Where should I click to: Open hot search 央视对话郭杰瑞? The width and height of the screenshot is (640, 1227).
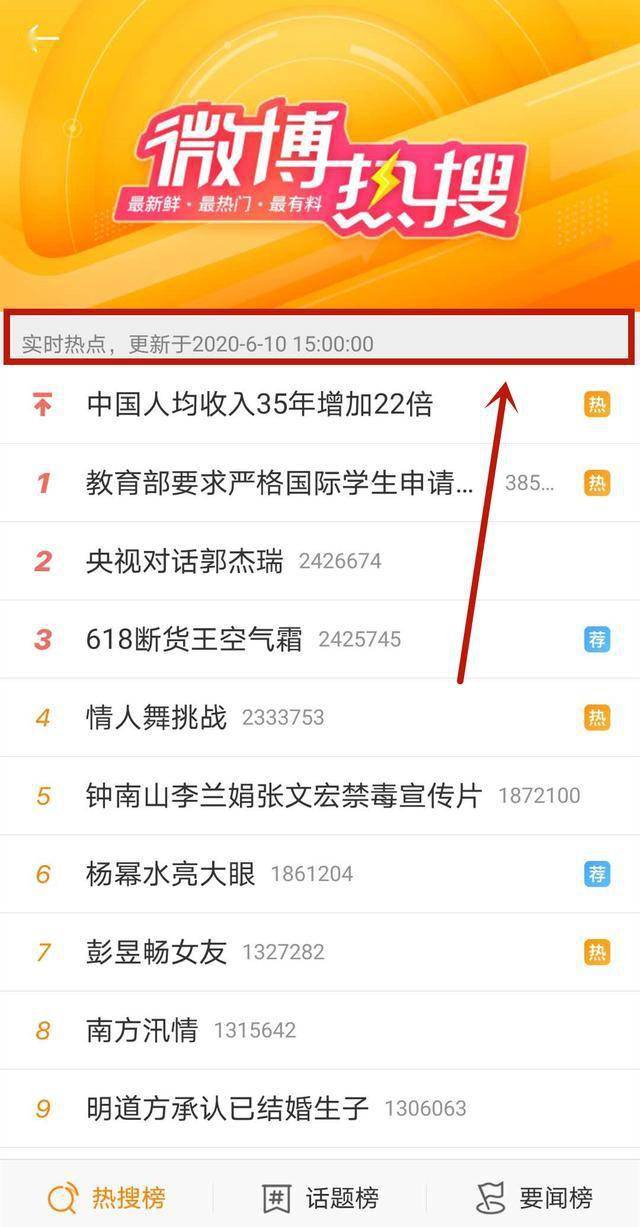(x=185, y=561)
